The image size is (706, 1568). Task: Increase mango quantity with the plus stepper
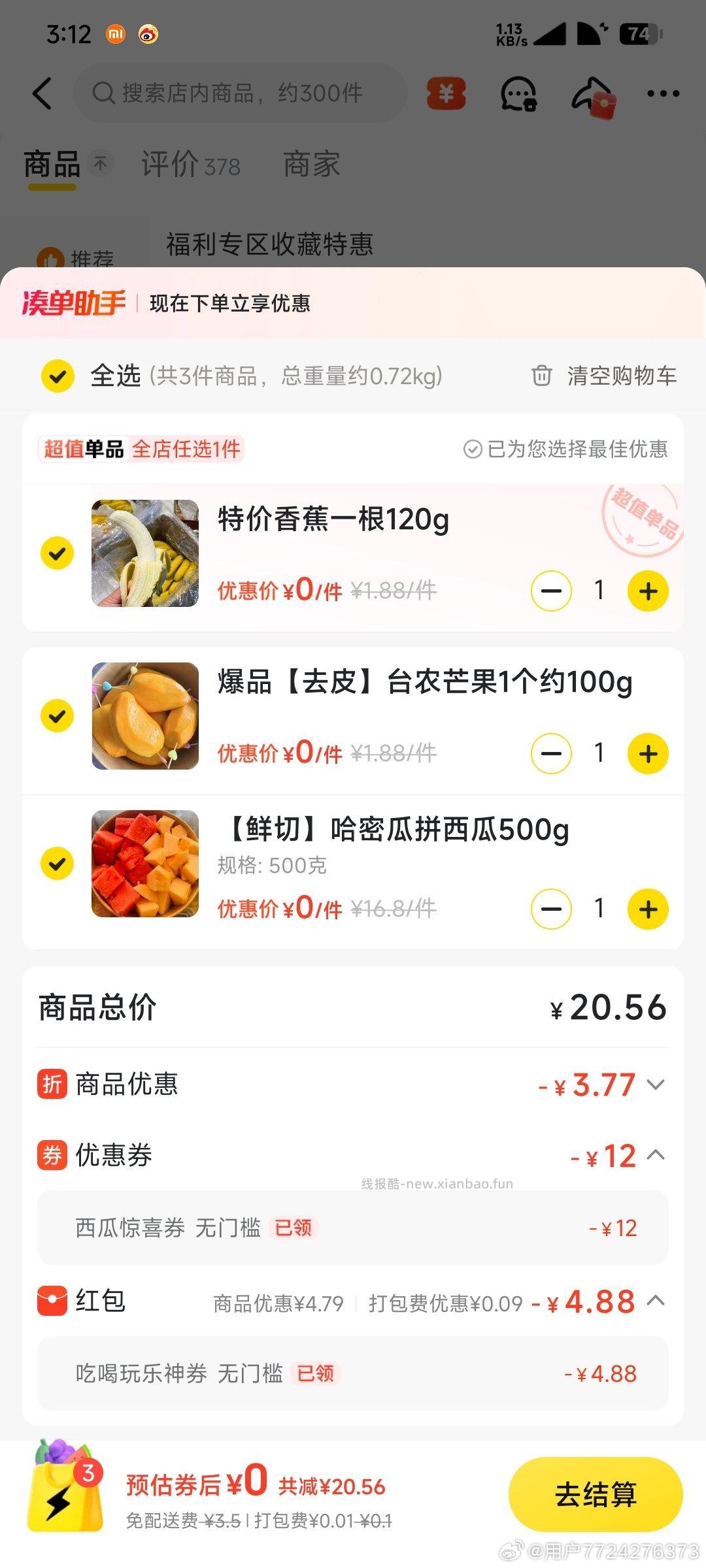coord(647,753)
